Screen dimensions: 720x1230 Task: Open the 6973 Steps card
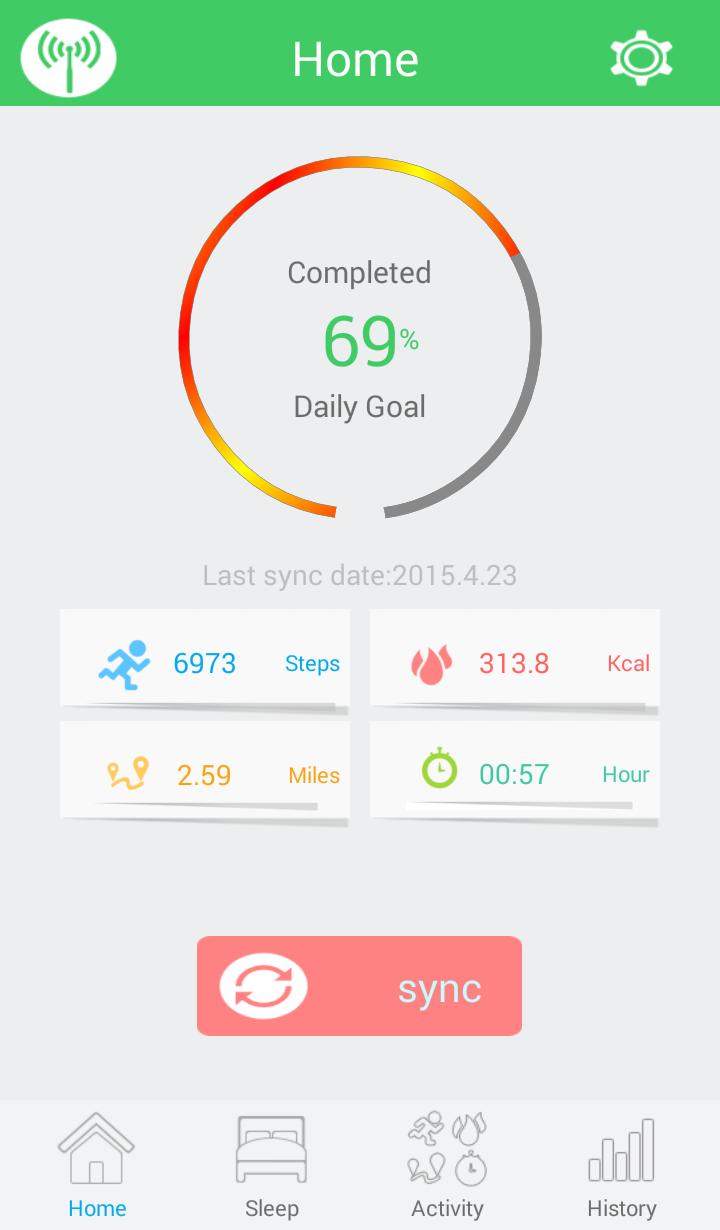click(205, 660)
